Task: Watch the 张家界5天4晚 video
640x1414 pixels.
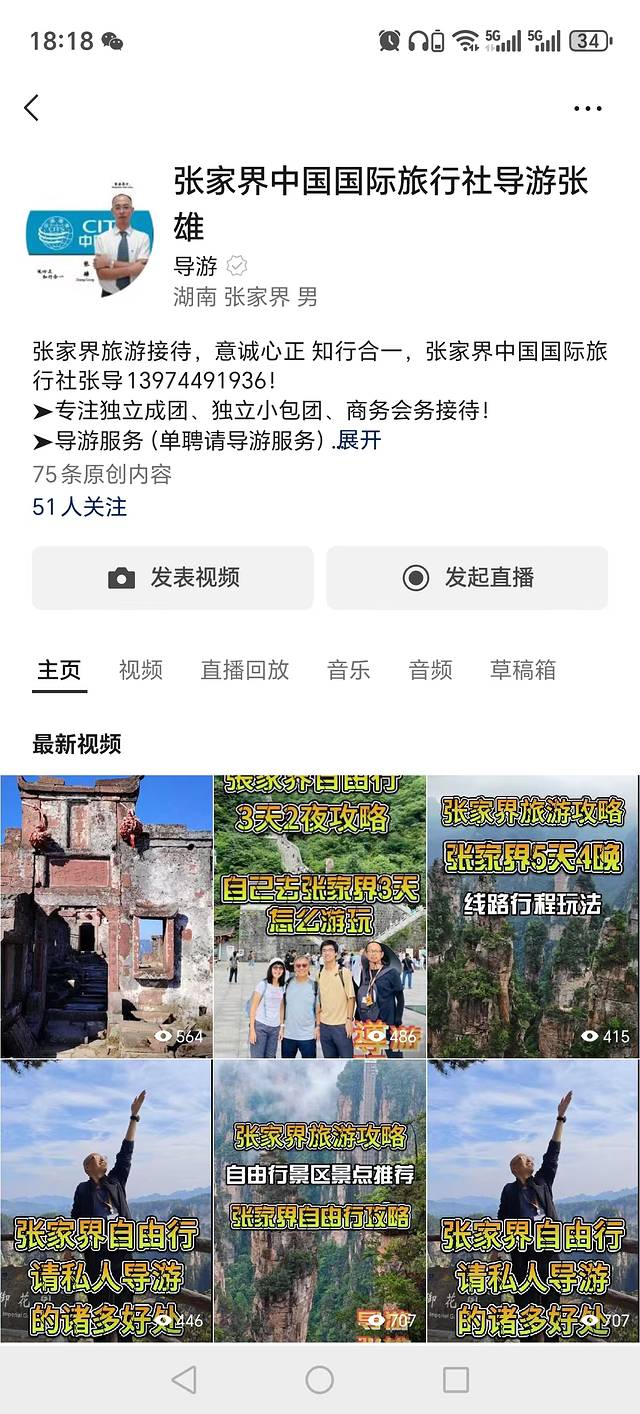Action: tap(533, 916)
